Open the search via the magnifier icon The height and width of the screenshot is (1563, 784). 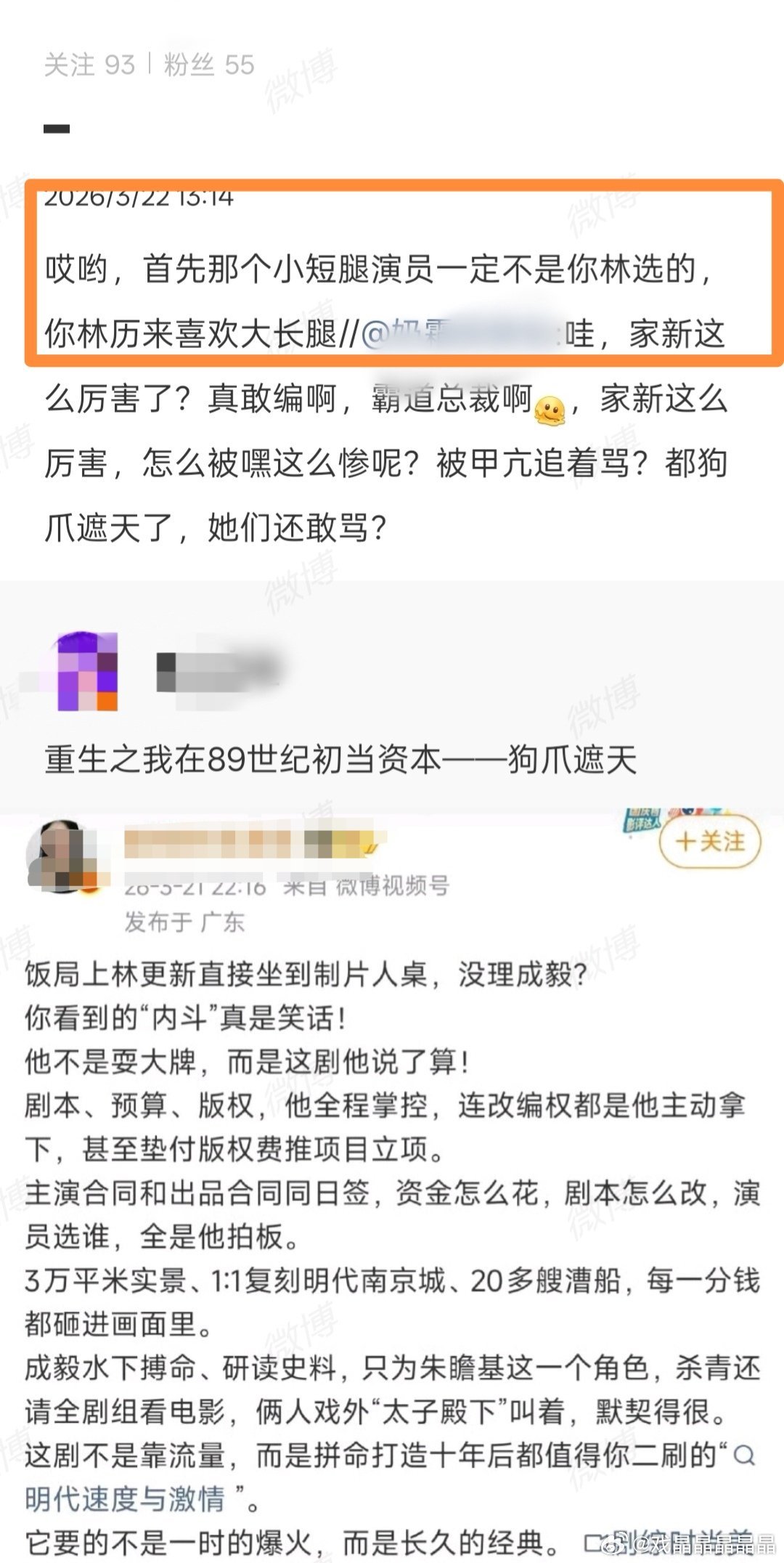[x=744, y=1455]
